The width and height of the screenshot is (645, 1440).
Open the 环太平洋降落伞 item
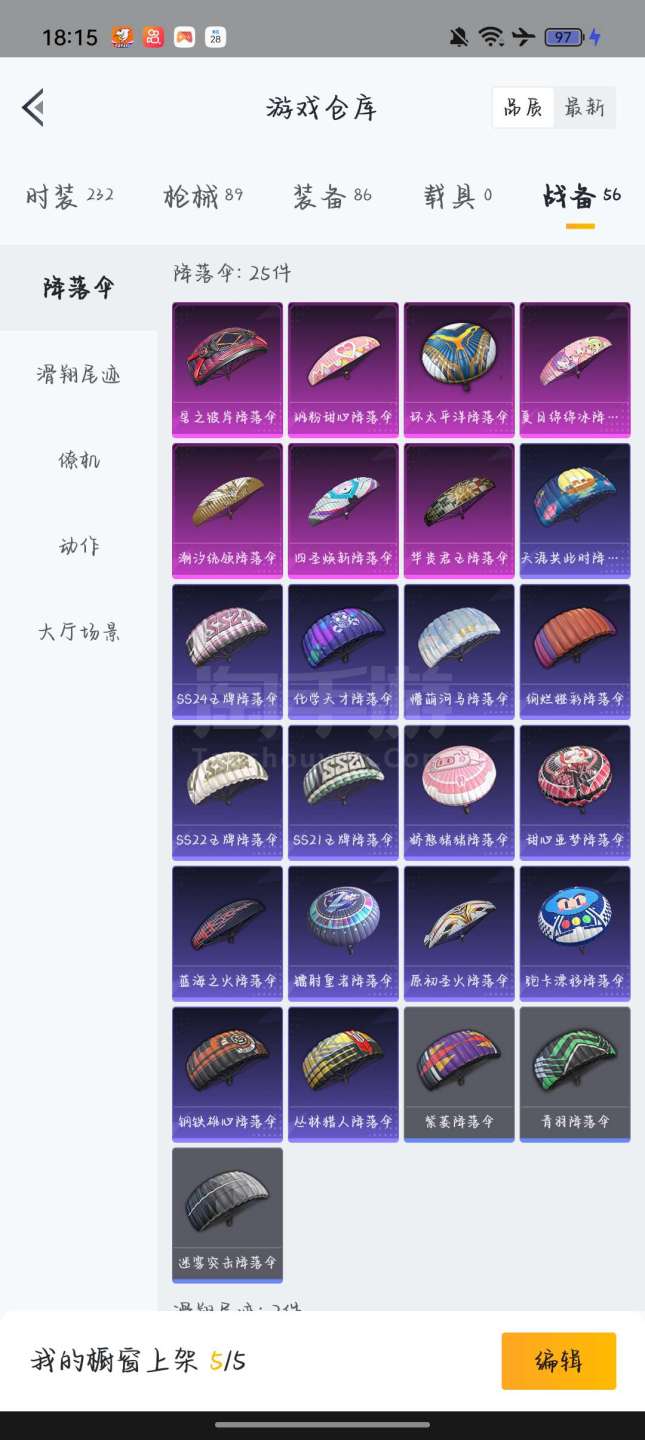459,369
